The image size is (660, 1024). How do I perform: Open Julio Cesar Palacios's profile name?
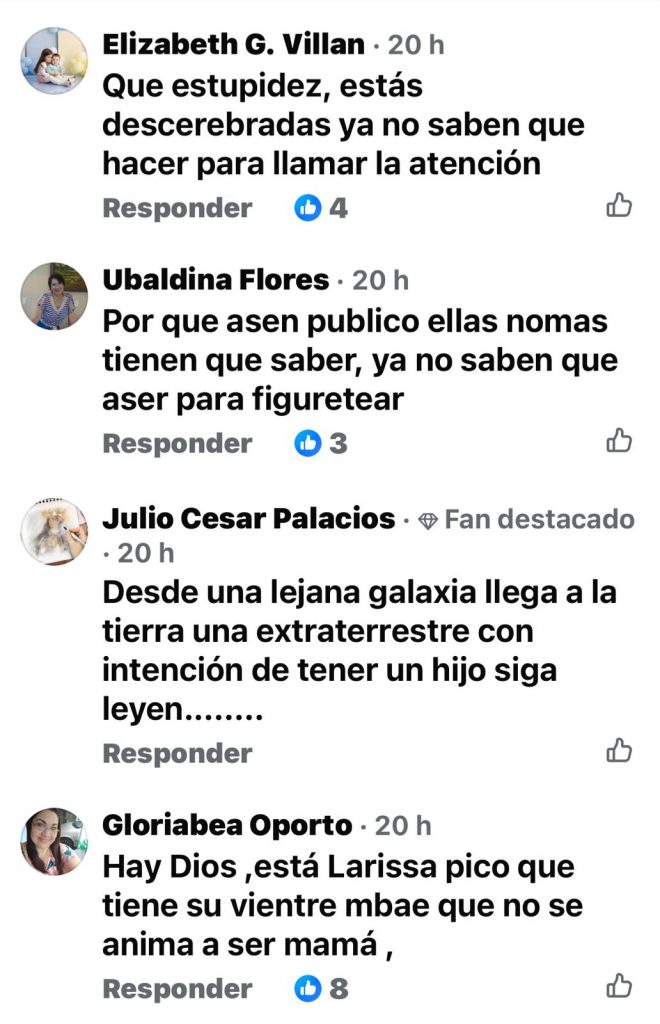coord(249,519)
